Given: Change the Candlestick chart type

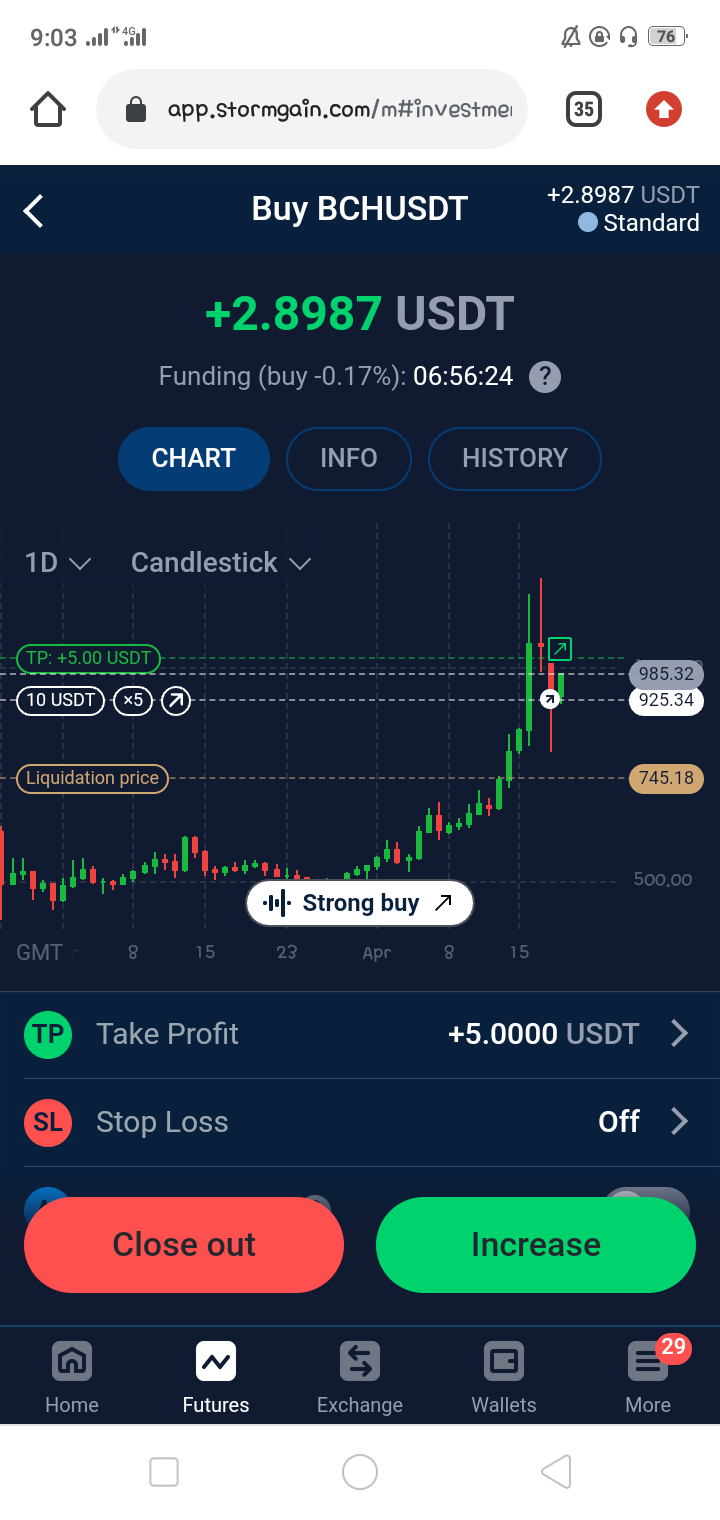Looking at the screenshot, I should (x=221, y=563).
